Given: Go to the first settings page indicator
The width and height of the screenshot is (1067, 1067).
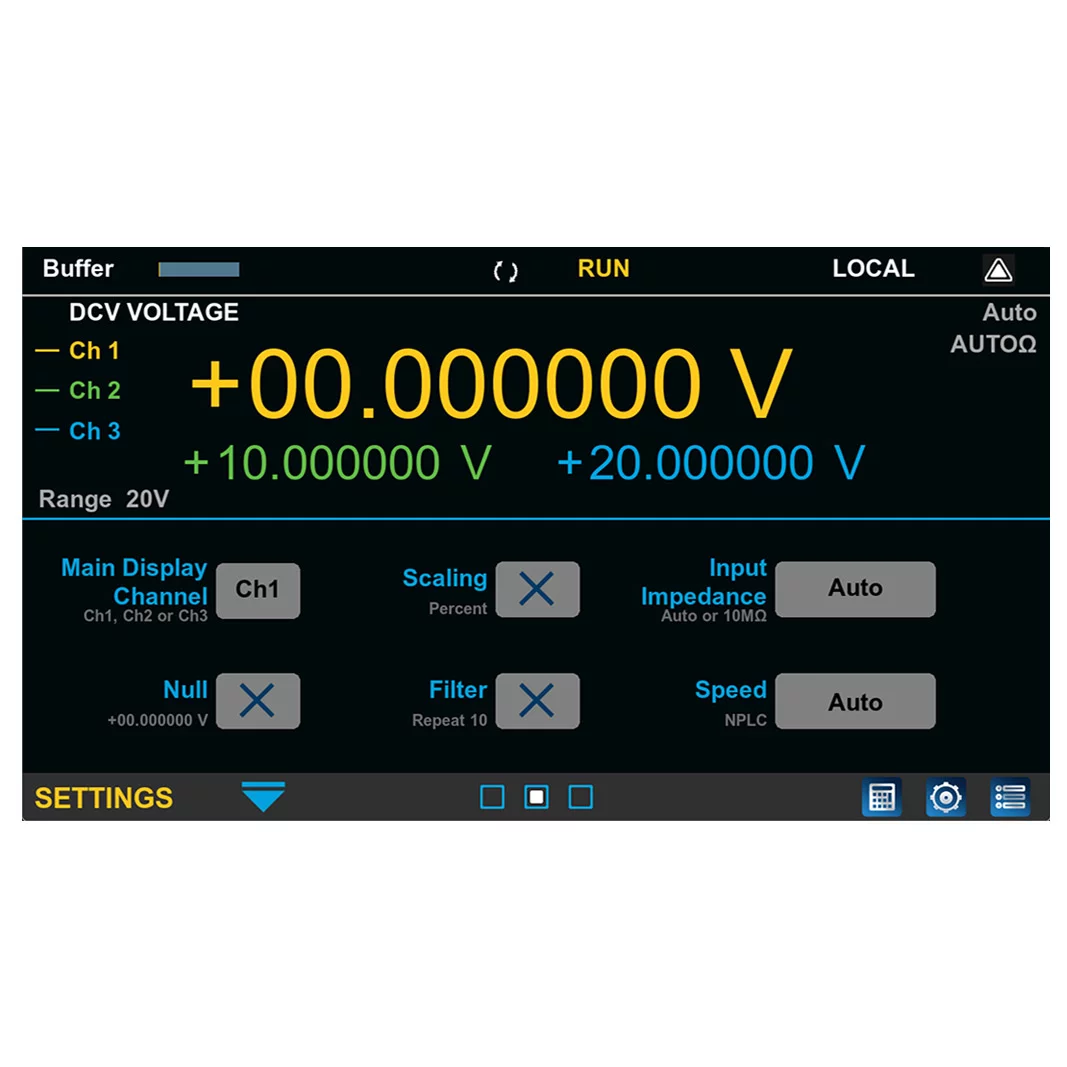Looking at the screenshot, I should coord(492,797).
